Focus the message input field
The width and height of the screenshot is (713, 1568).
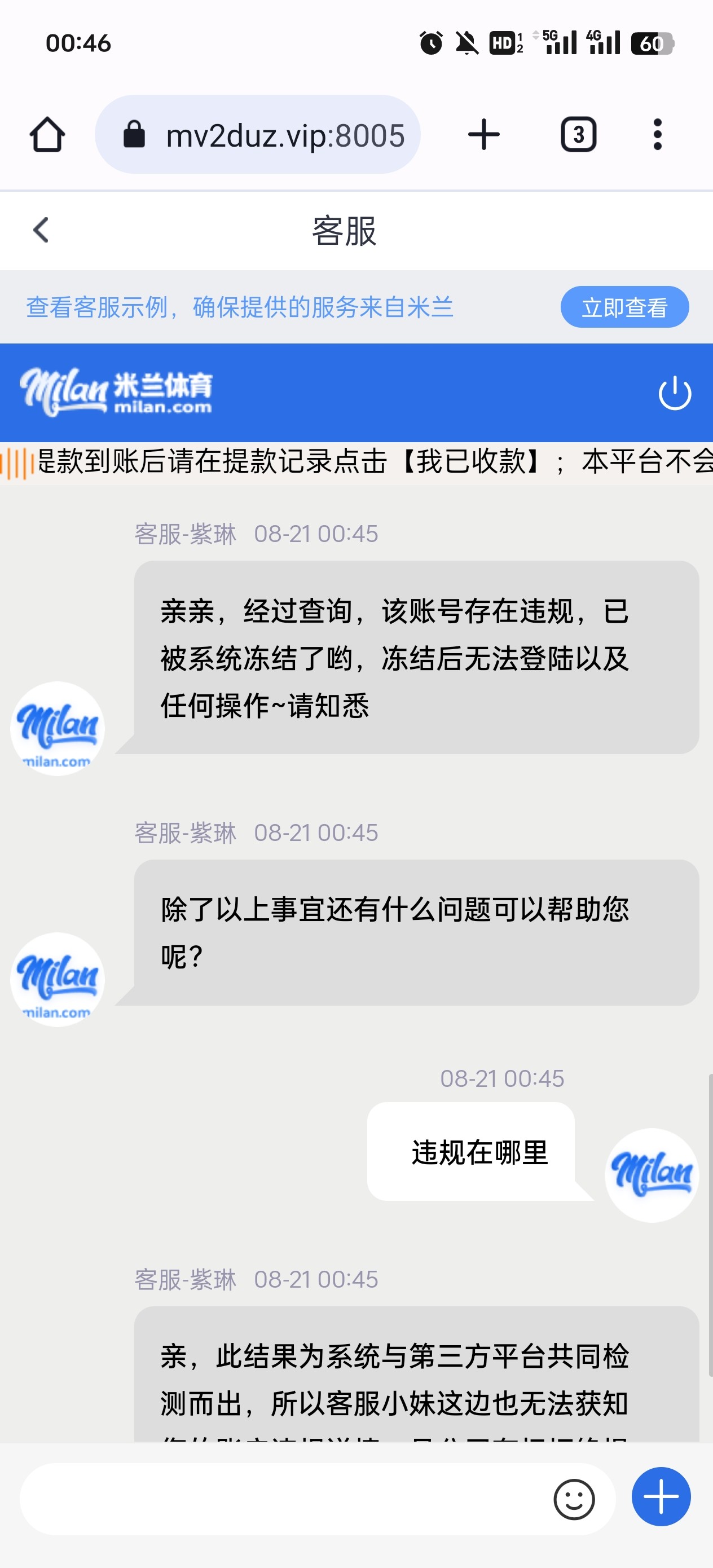coord(280,1498)
